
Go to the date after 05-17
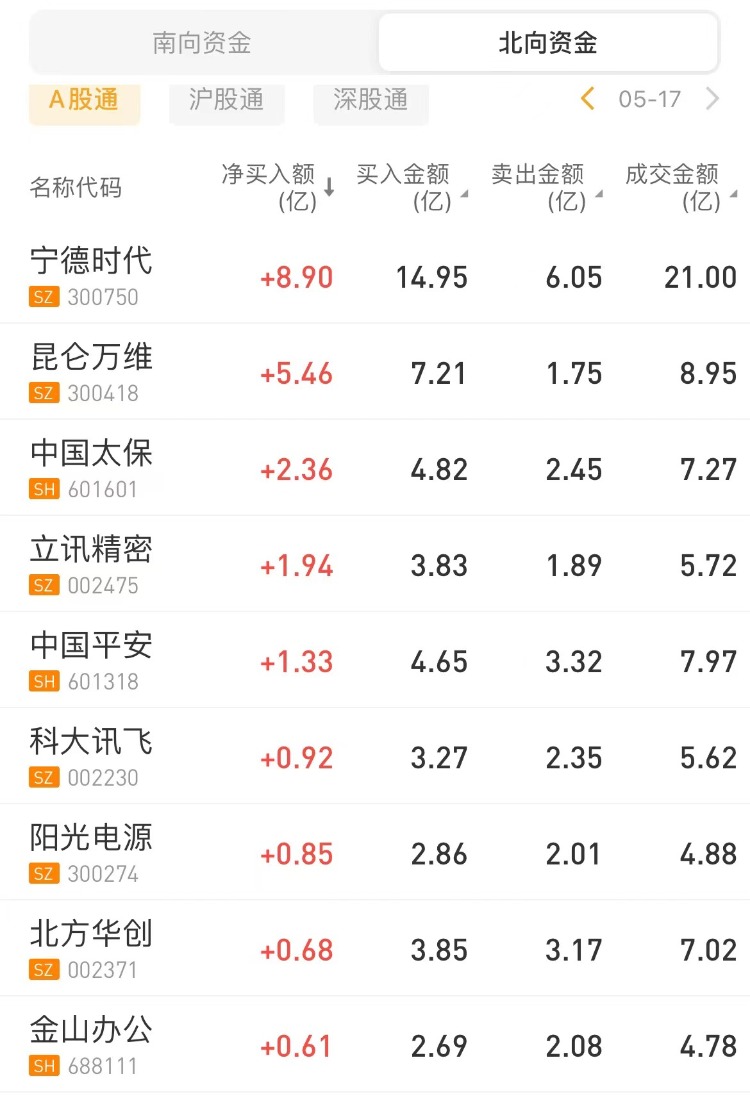(713, 99)
